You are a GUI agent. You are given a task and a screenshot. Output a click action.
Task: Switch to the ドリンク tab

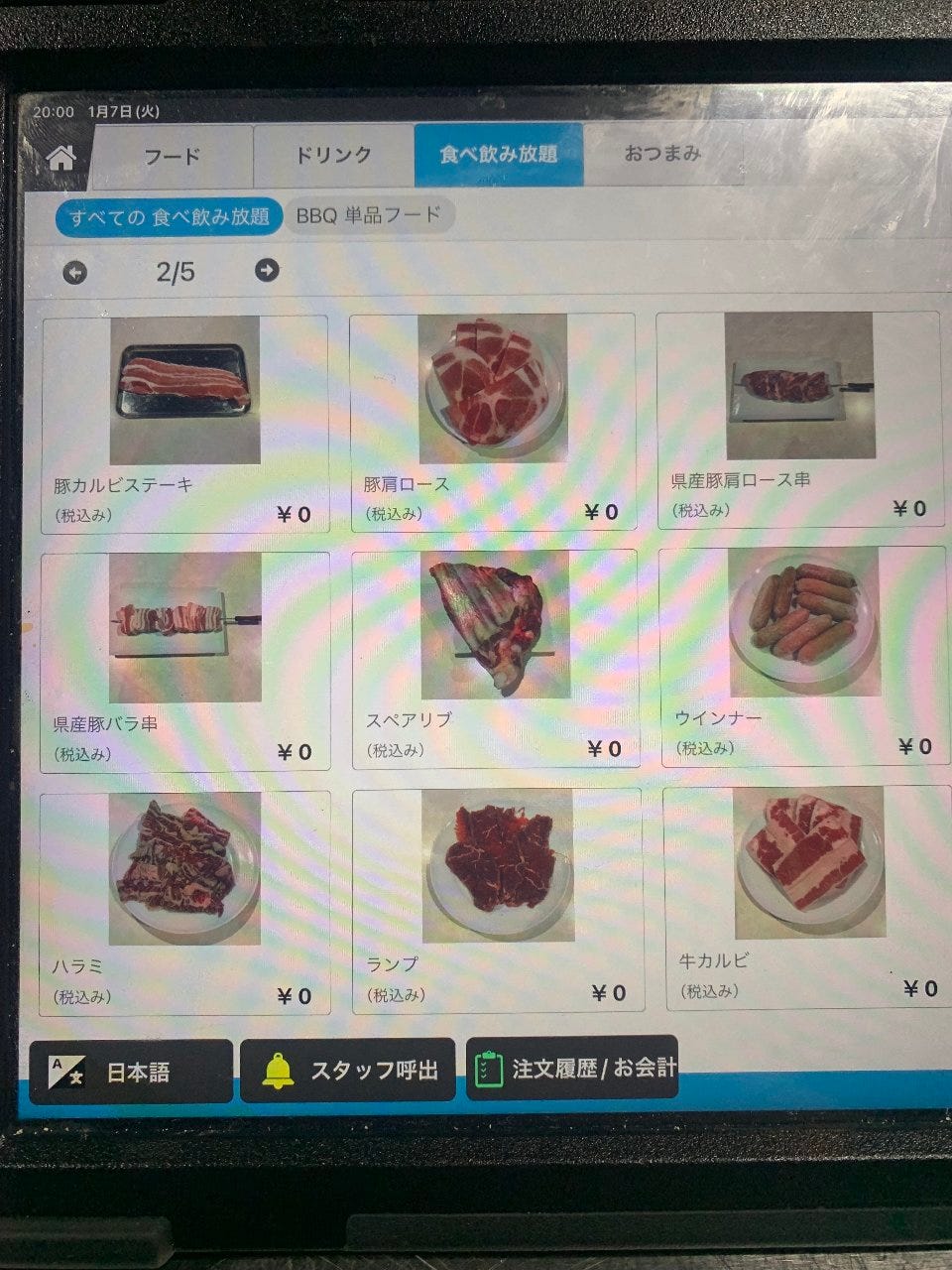[333, 155]
